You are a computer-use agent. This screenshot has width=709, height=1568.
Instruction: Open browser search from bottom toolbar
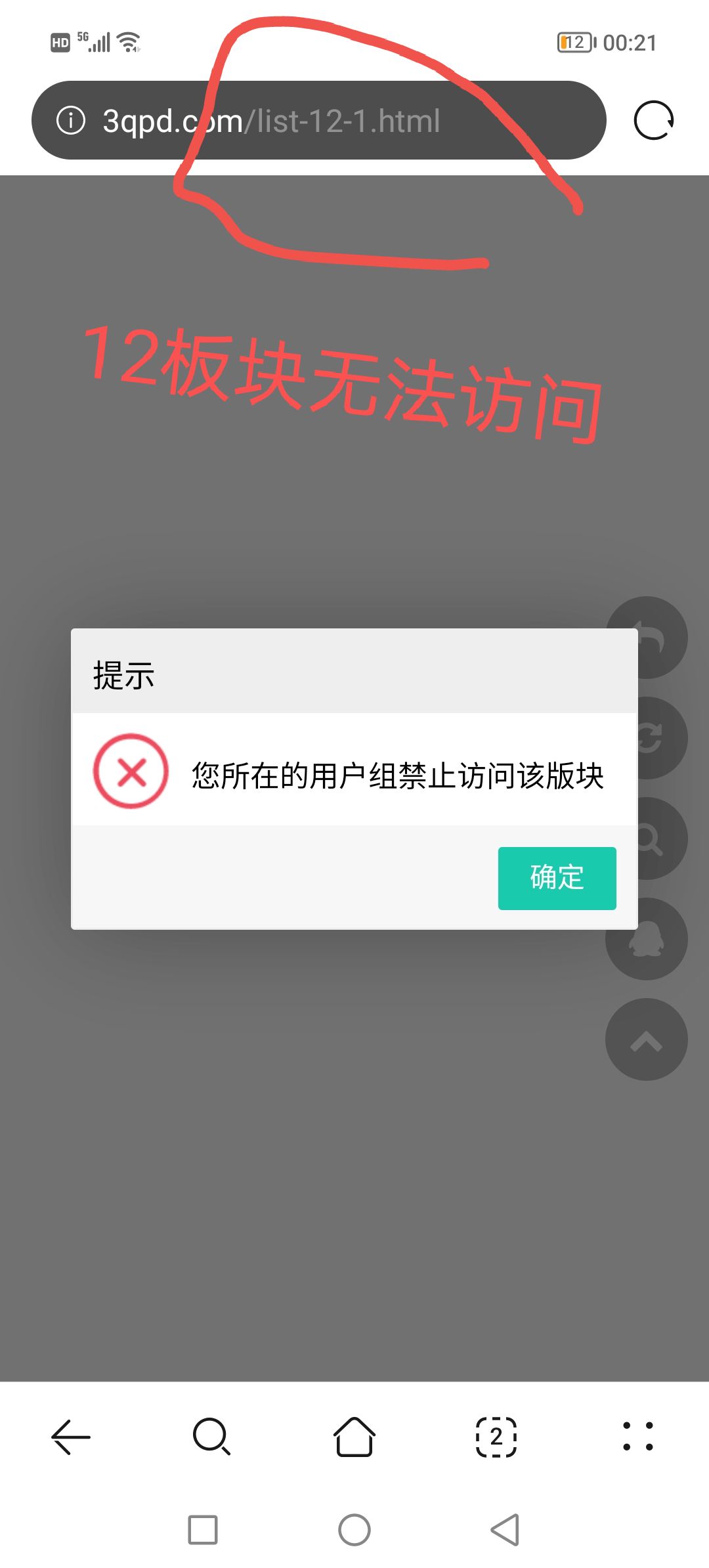[x=212, y=1437]
